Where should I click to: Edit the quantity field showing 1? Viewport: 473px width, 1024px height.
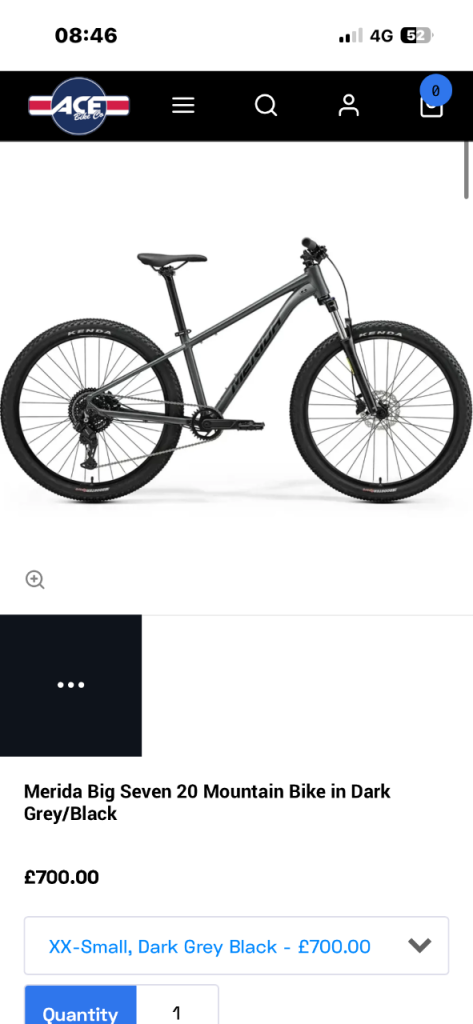pos(177,1012)
